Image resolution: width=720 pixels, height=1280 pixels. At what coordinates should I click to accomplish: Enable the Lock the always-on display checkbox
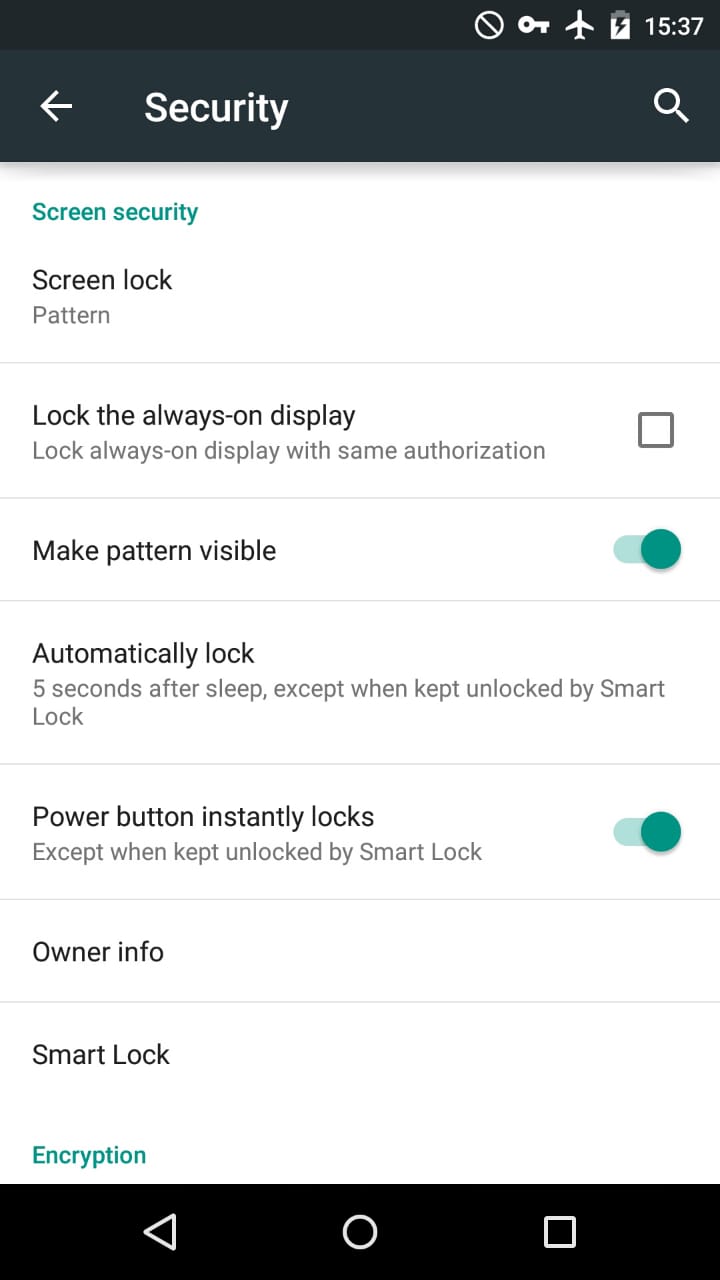[x=656, y=430]
